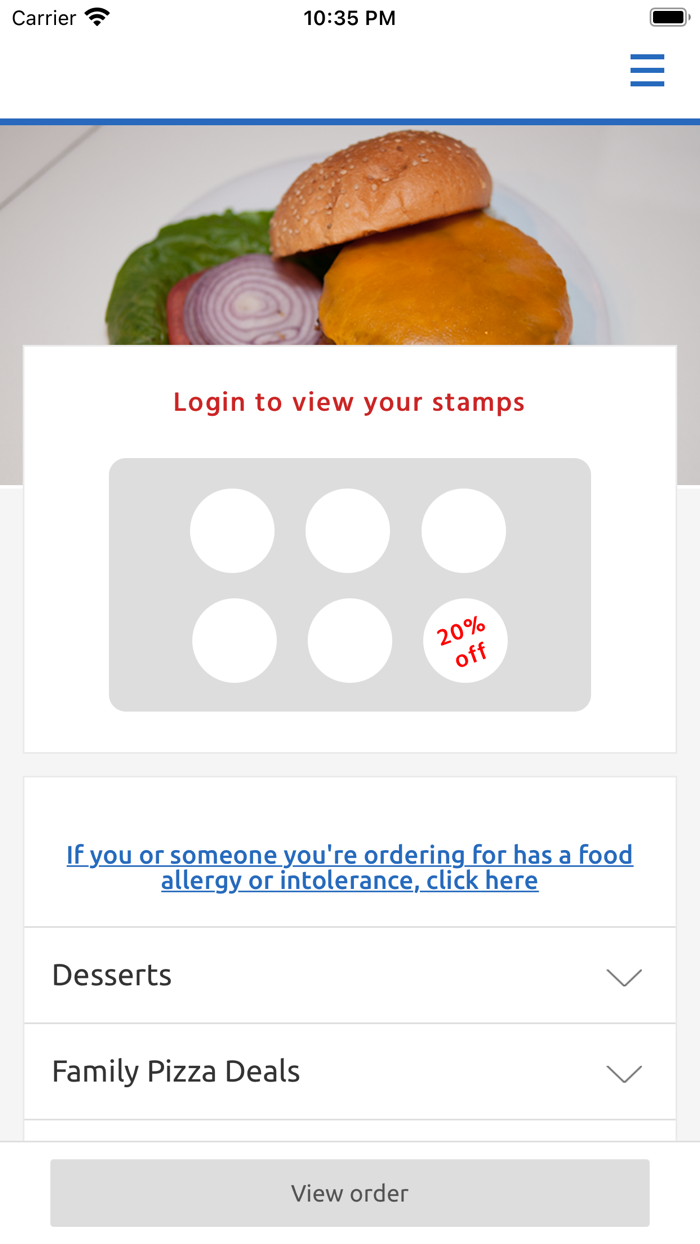The height and width of the screenshot is (1244, 700).
Task: Tap Login to view your stamps
Action: (349, 402)
